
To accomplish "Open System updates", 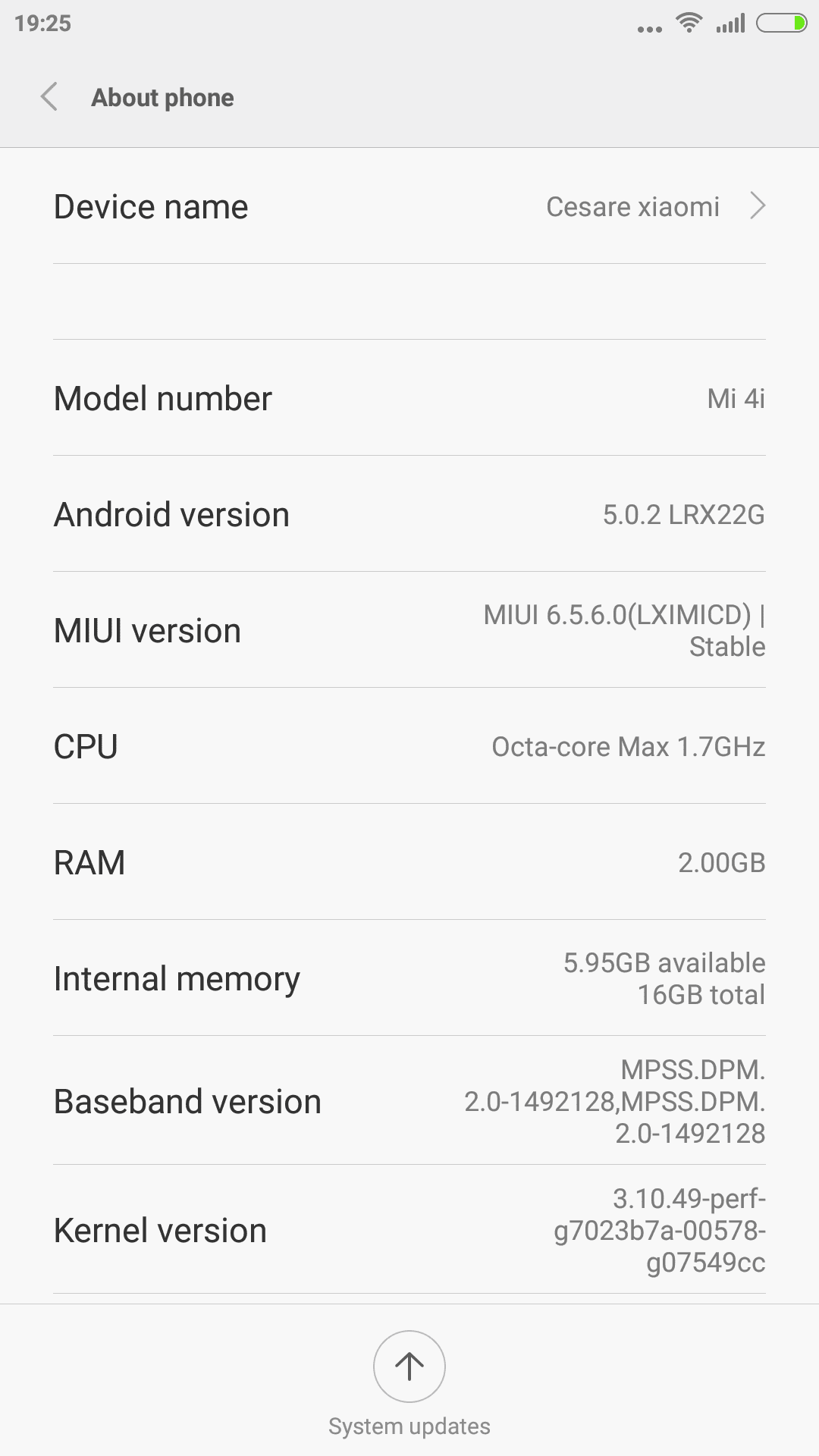I will coord(409,1367).
